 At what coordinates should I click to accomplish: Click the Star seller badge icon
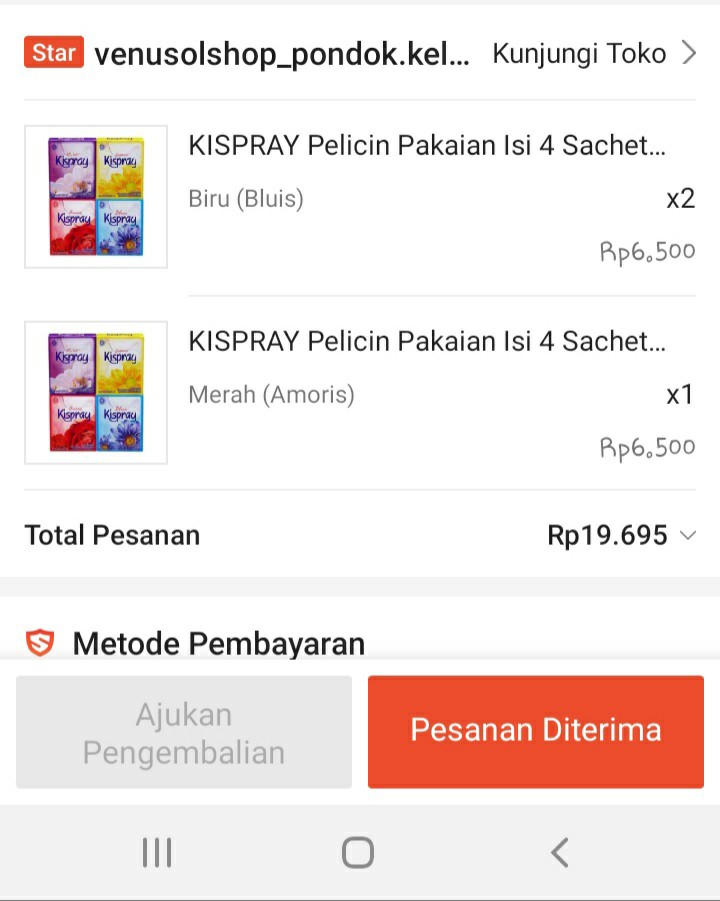tap(52, 52)
